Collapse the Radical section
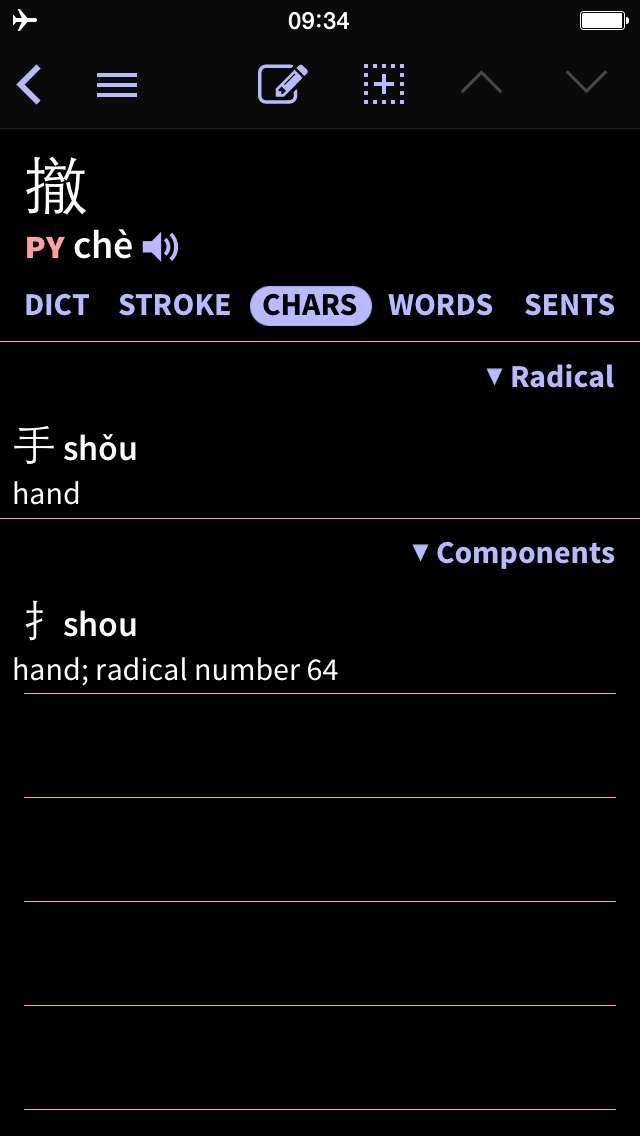The height and width of the screenshot is (1136, 640). [x=550, y=377]
